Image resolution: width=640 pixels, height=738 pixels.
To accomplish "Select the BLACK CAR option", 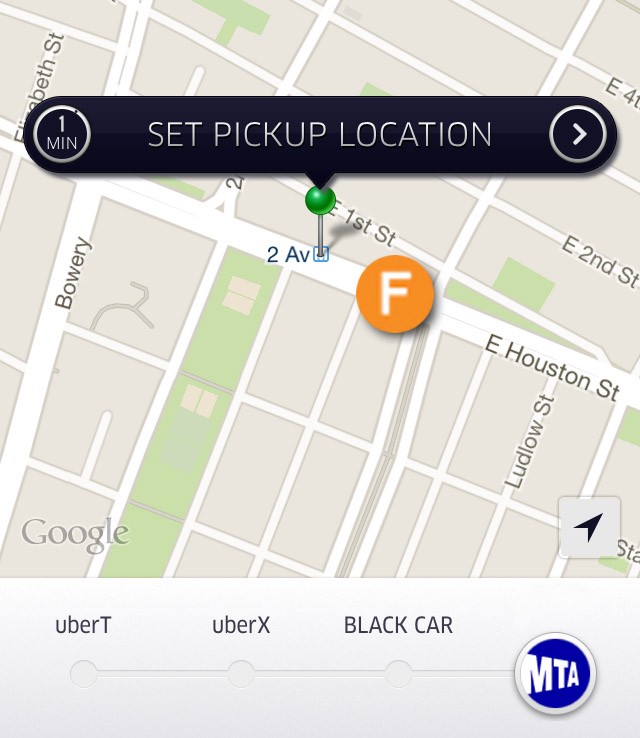I will click(x=398, y=673).
